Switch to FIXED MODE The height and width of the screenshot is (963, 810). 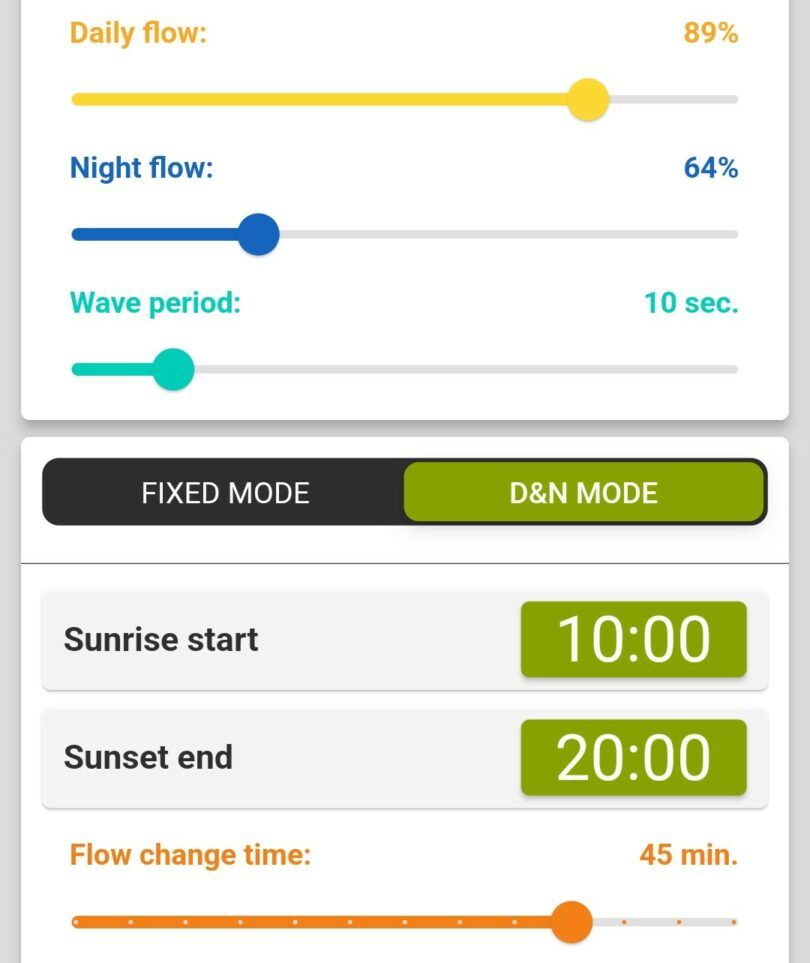pyautogui.click(x=225, y=493)
